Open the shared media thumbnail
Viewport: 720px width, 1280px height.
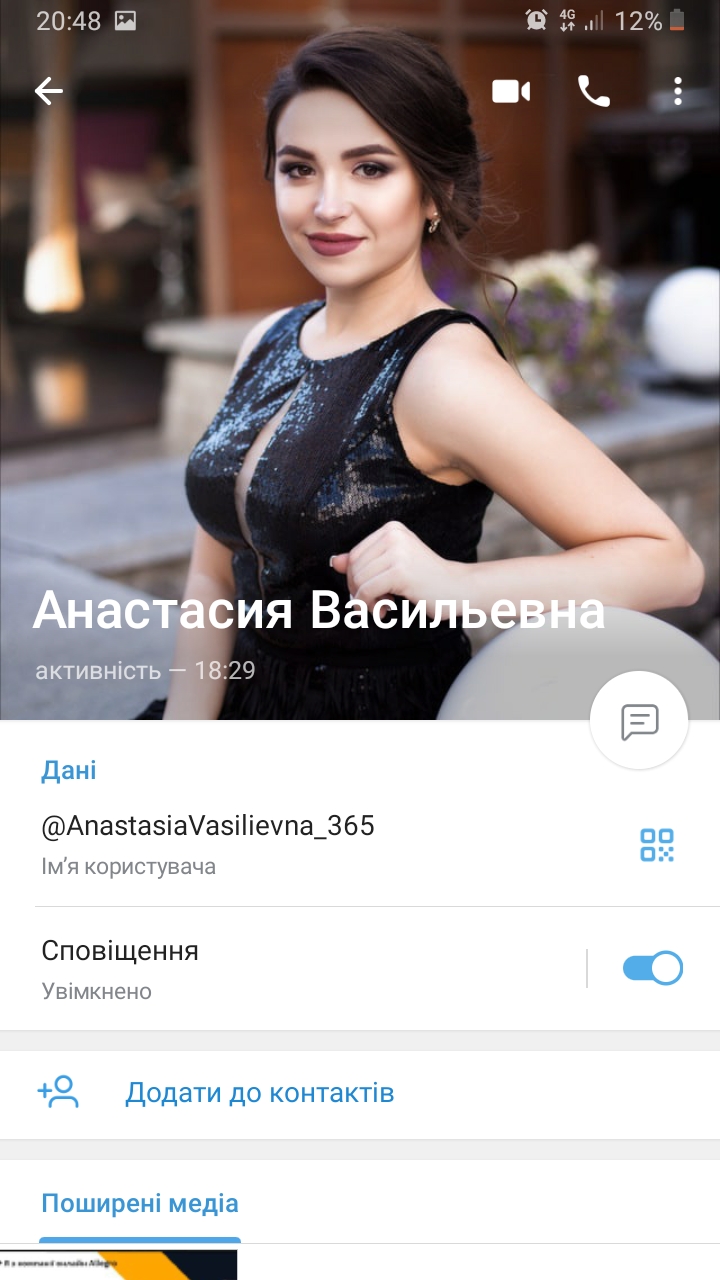tap(119, 1264)
